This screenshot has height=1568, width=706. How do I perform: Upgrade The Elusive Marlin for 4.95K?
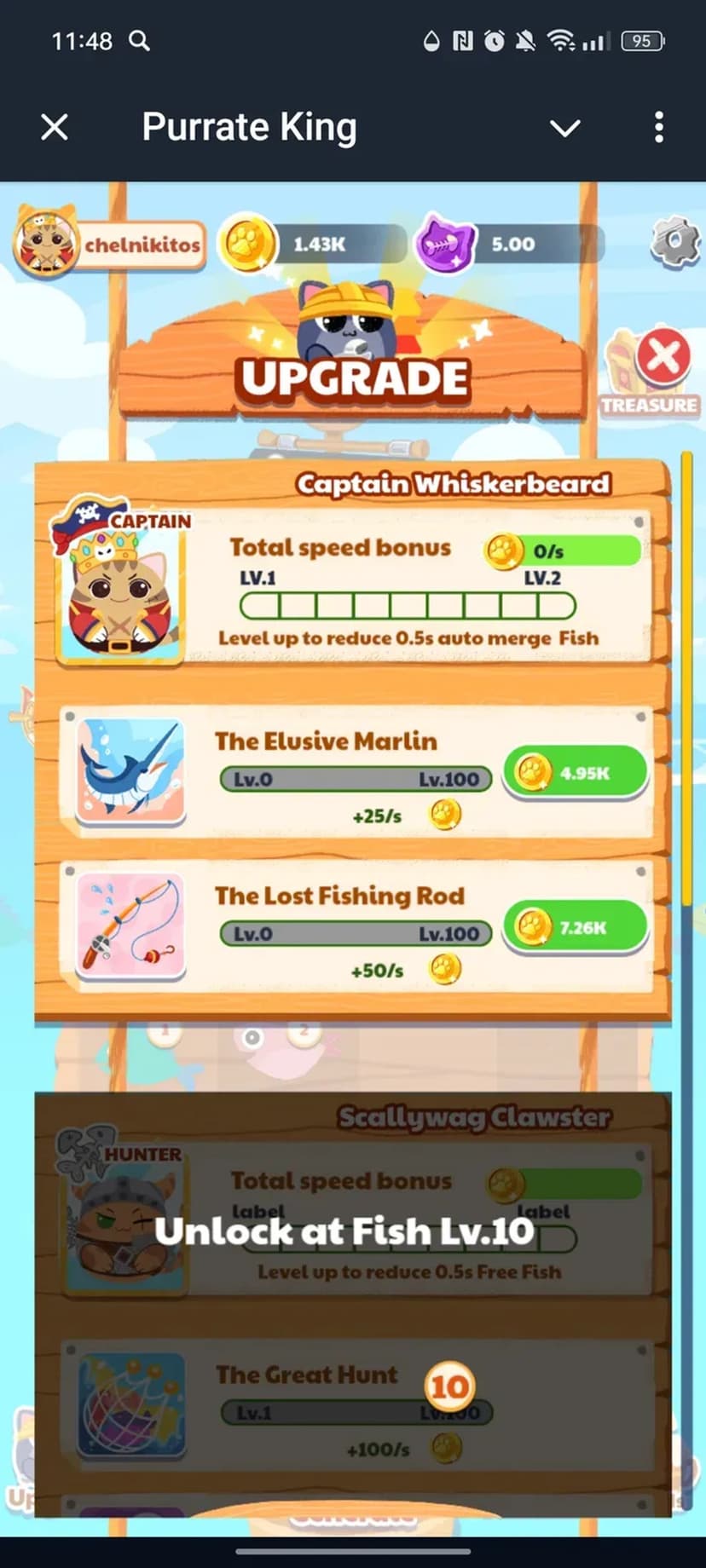575,773
